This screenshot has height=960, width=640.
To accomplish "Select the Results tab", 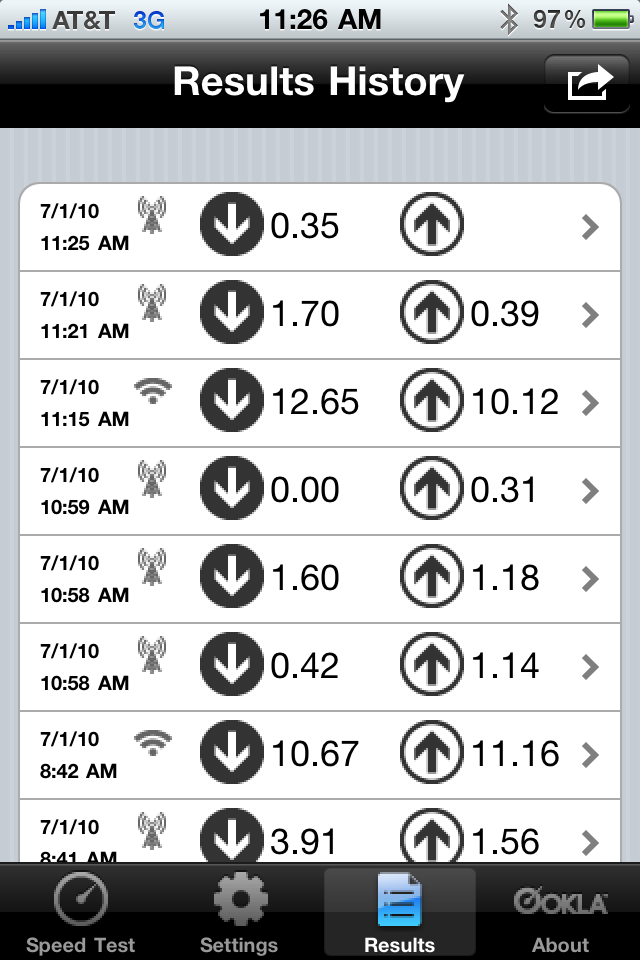I will (x=399, y=913).
